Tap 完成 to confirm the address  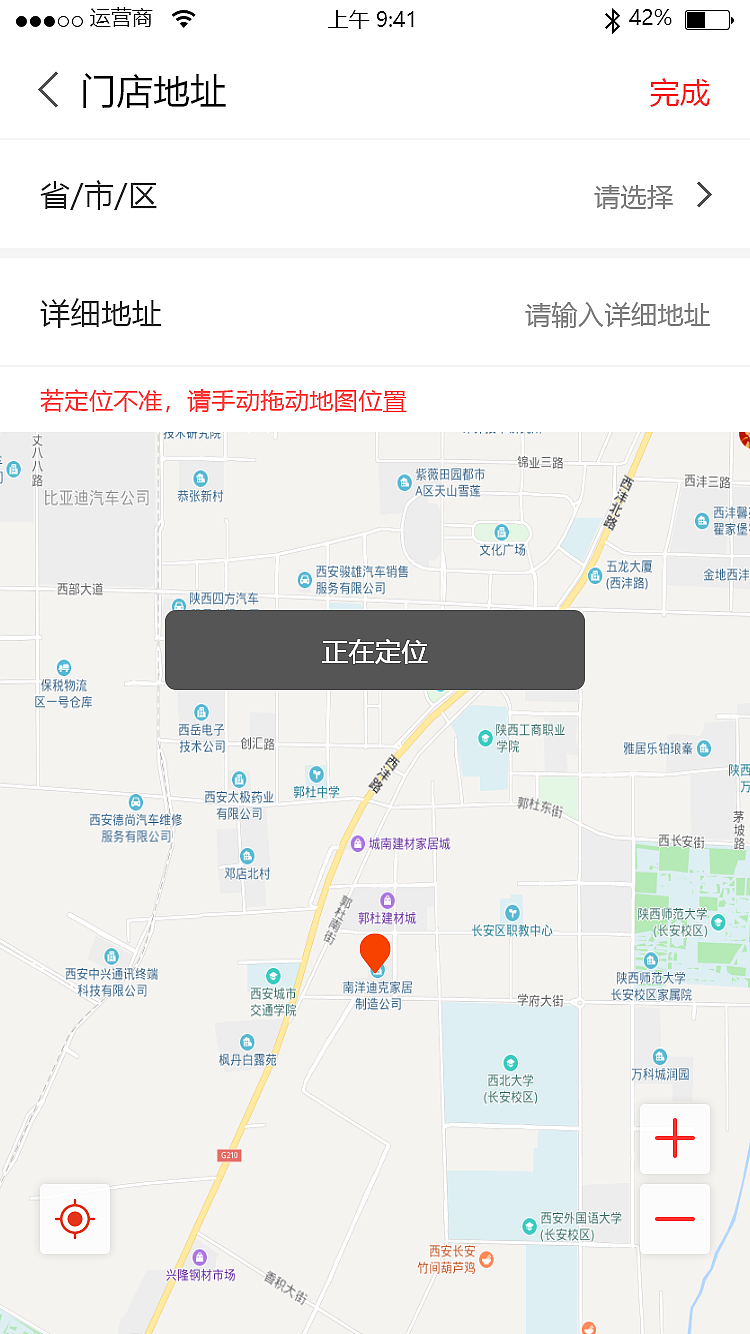pos(681,93)
